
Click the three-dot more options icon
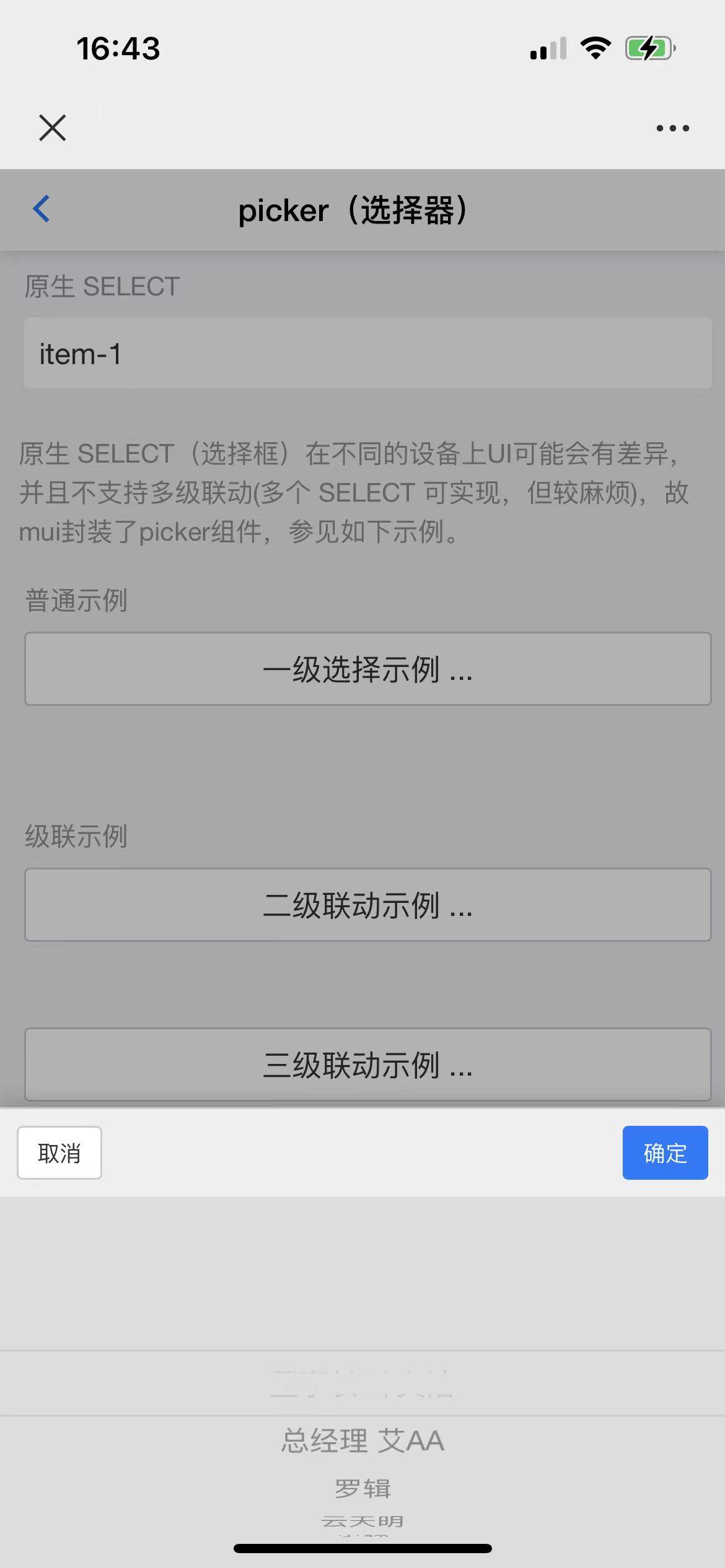(x=672, y=128)
